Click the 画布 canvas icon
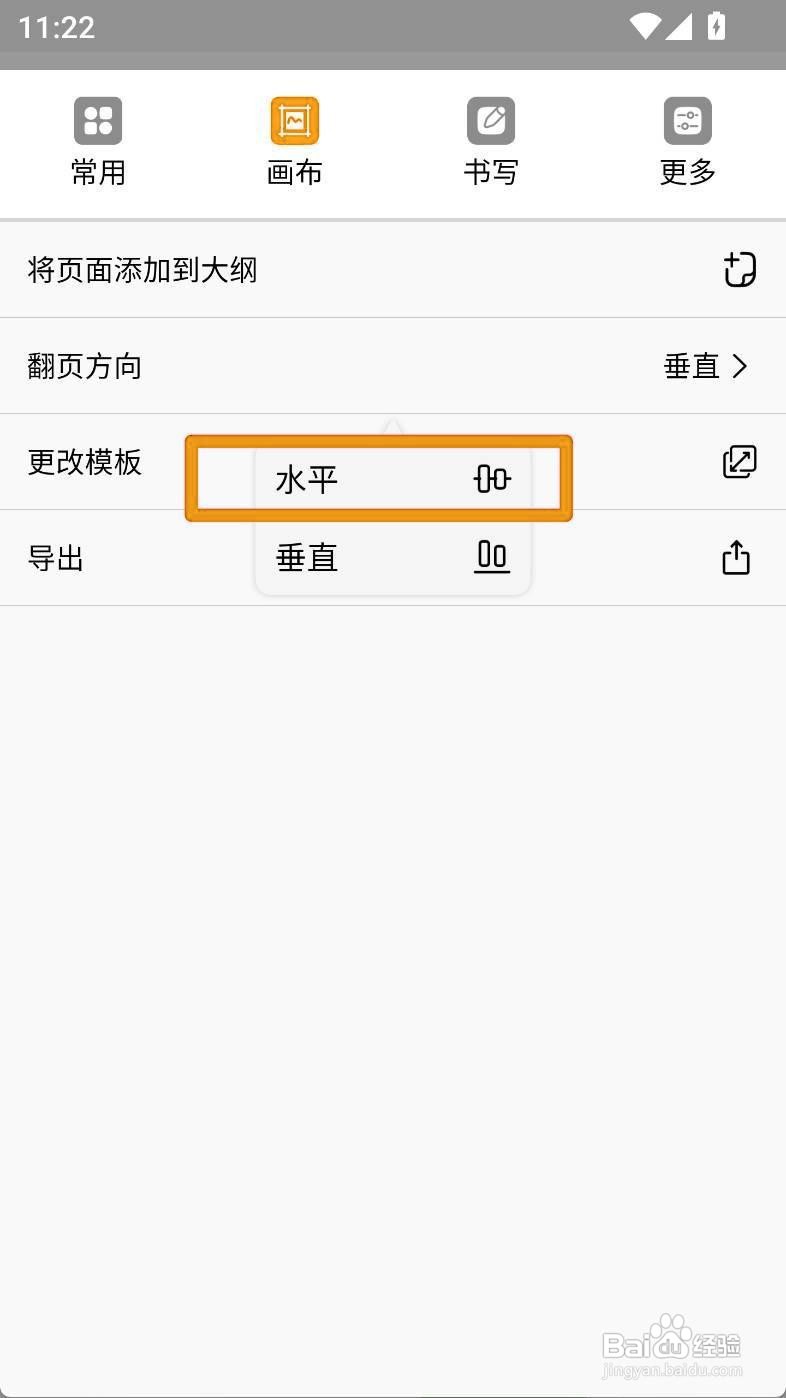 tap(294, 120)
